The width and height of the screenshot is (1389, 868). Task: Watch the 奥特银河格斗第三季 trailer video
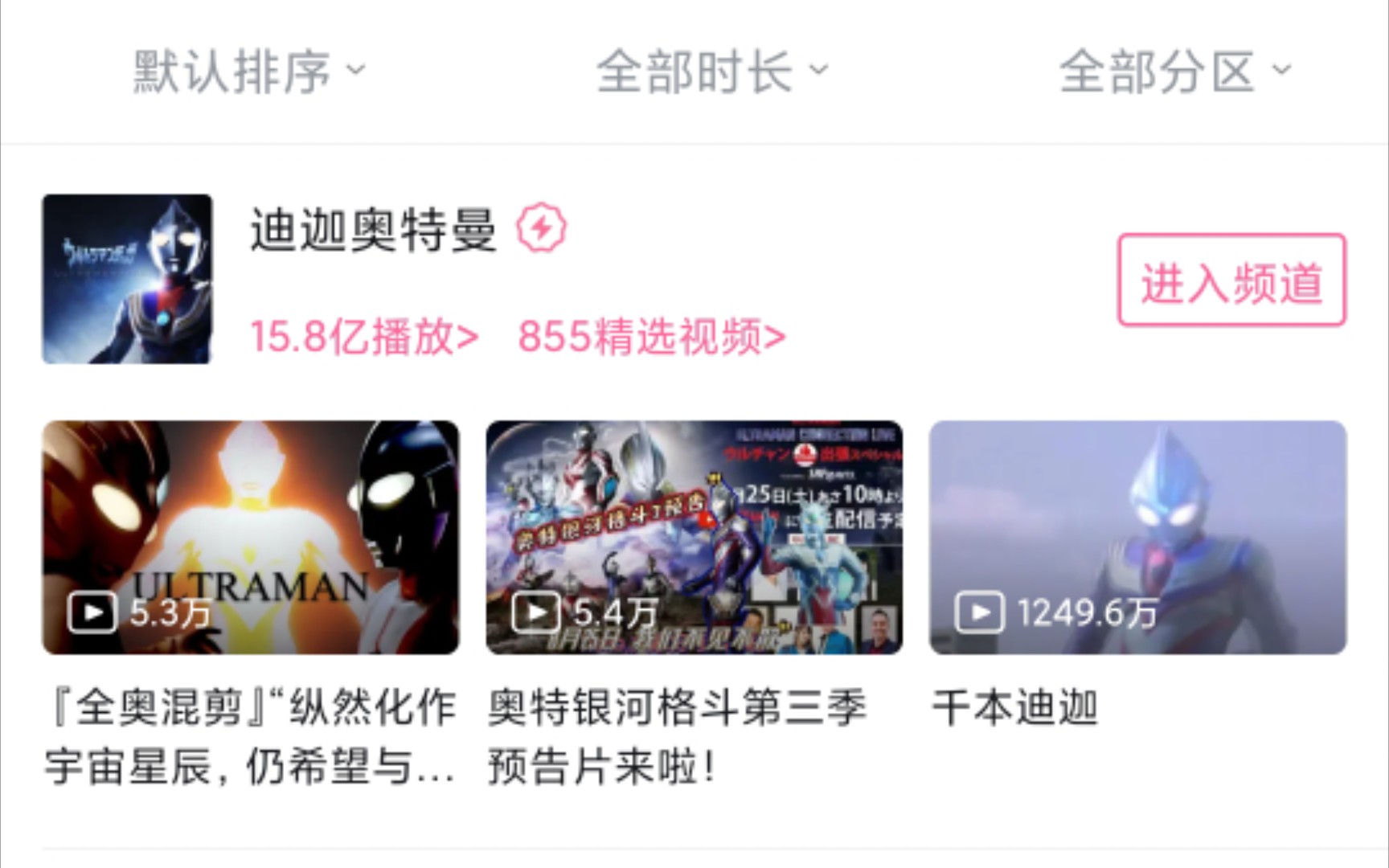coord(694,537)
